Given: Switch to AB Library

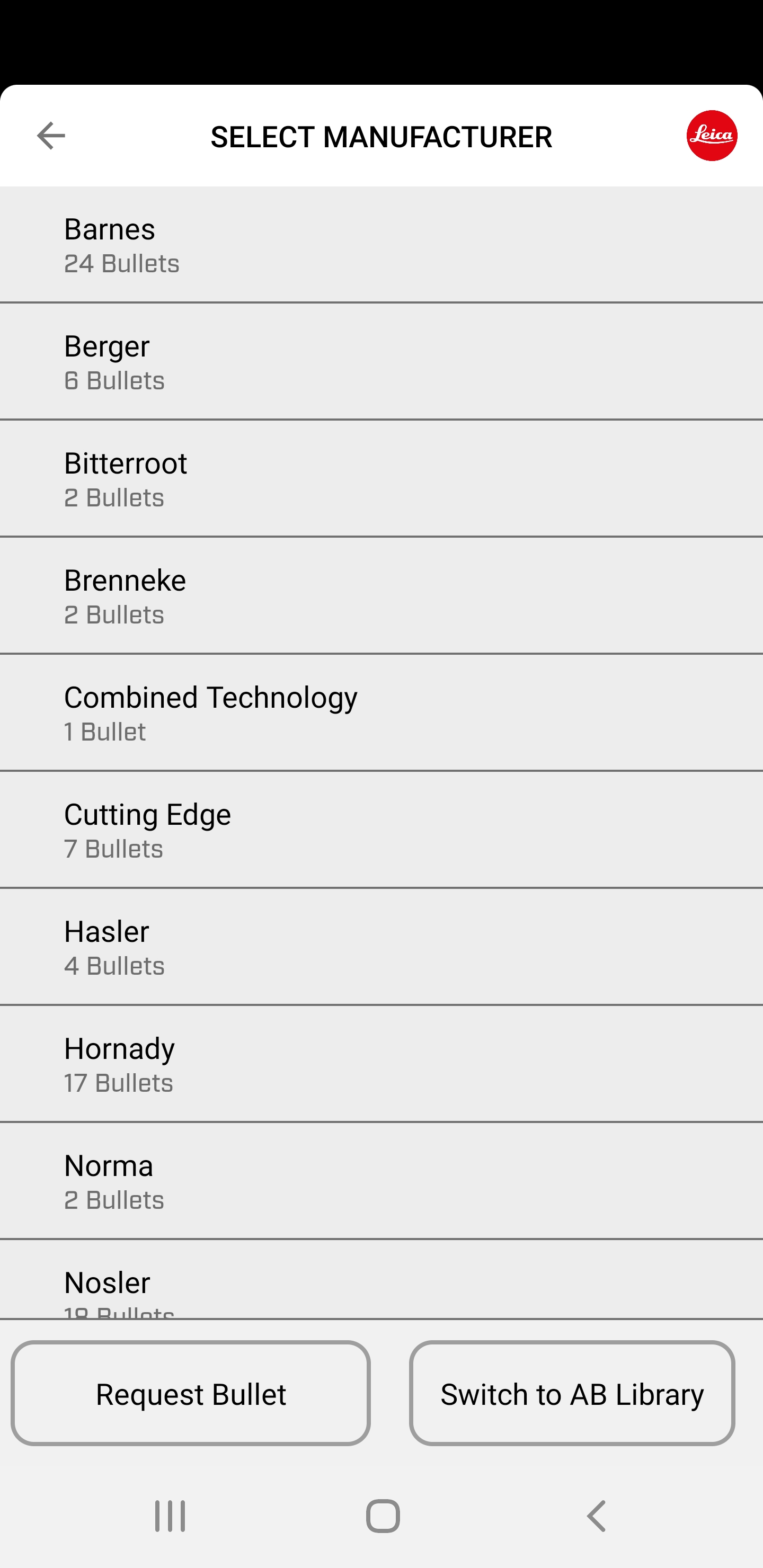Looking at the screenshot, I should tap(572, 1393).
